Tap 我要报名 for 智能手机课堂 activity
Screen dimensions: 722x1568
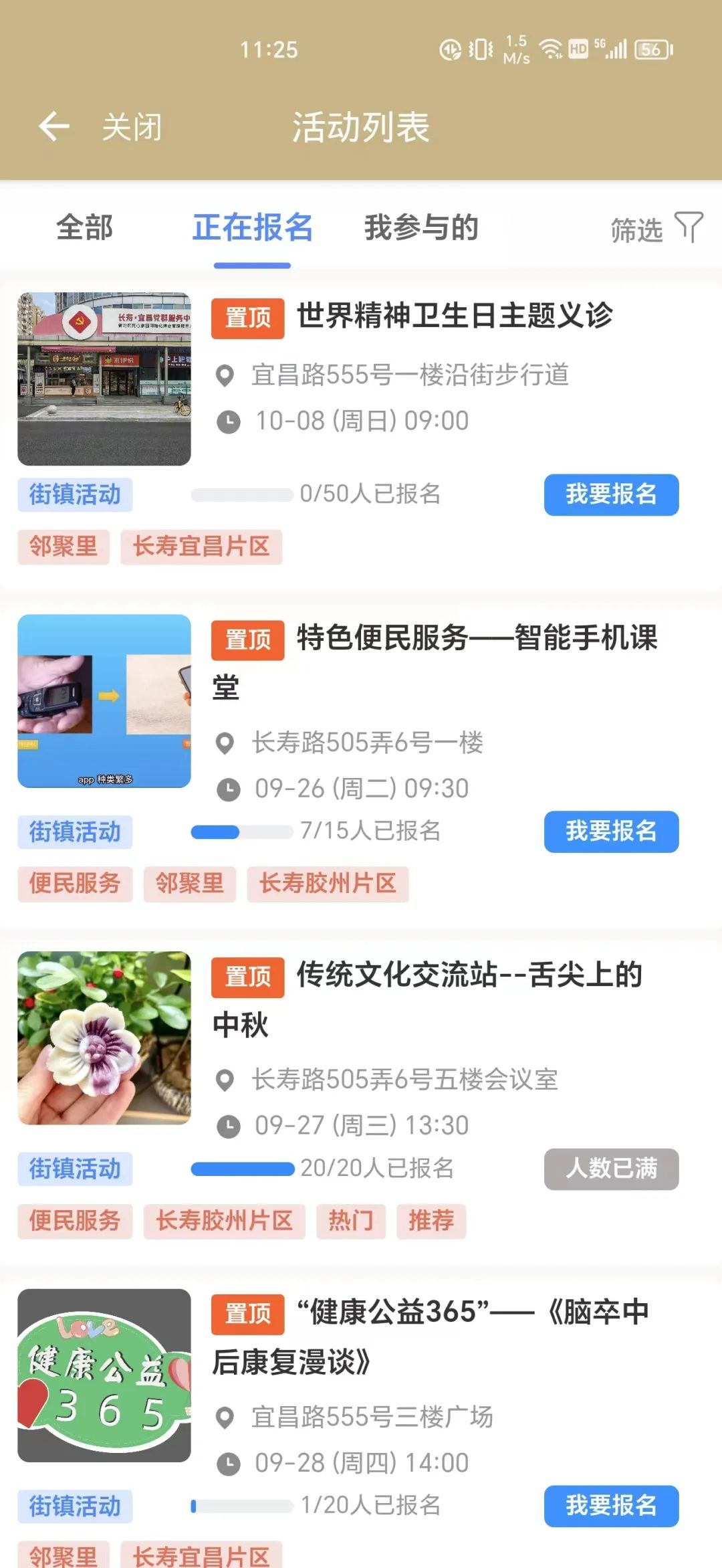611,831
